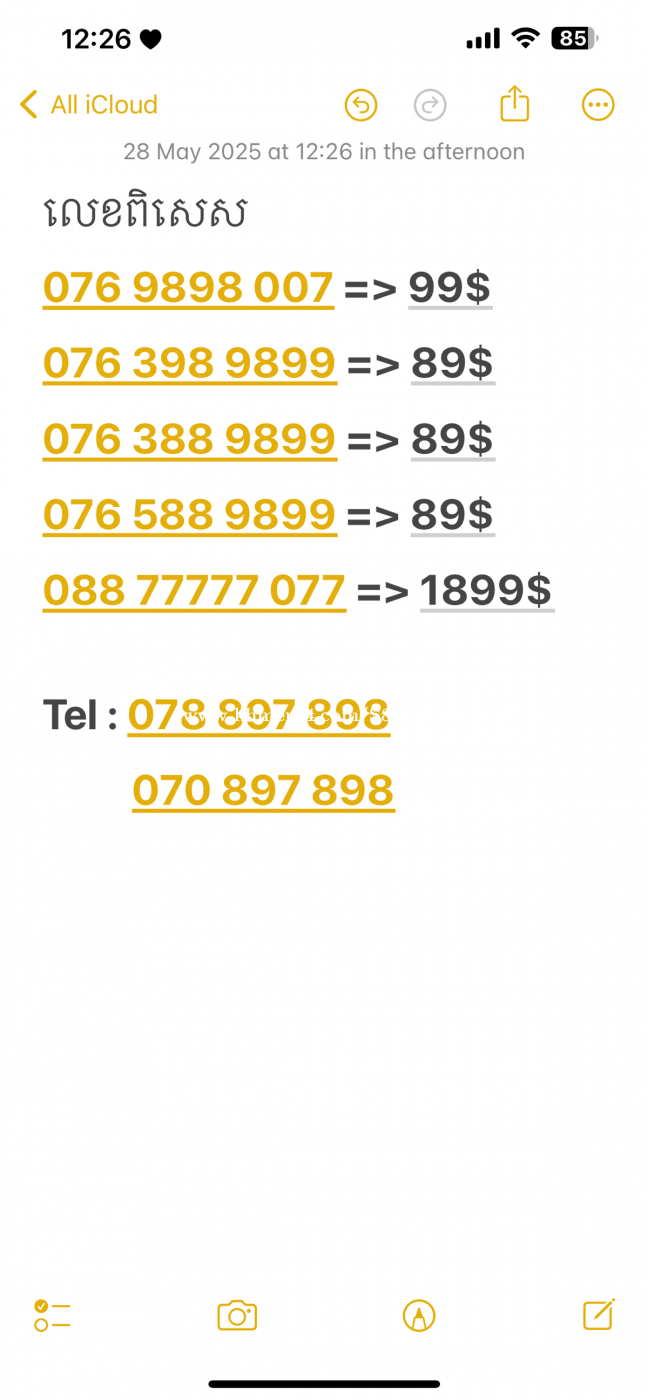Open the more options menu
Screen dimensions: 648x1400
598,105
